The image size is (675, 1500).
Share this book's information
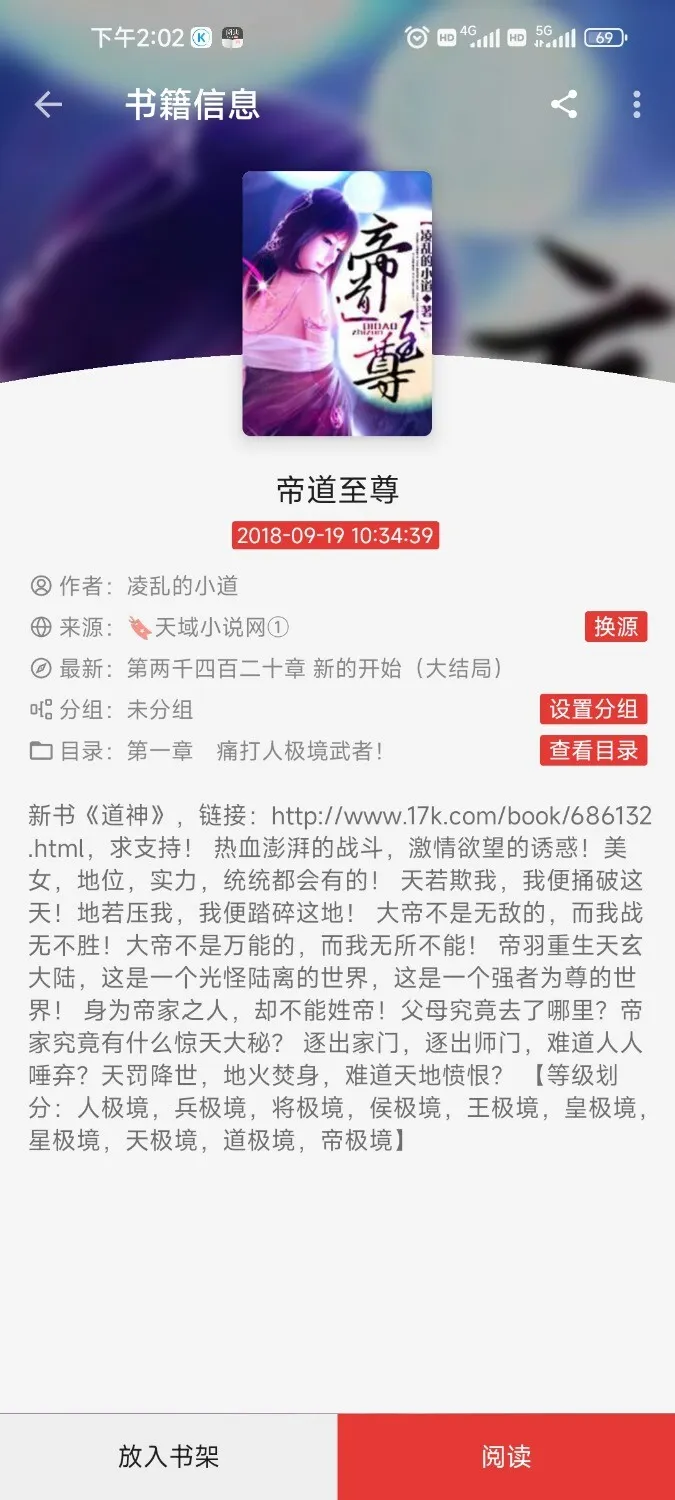point(564,104)
